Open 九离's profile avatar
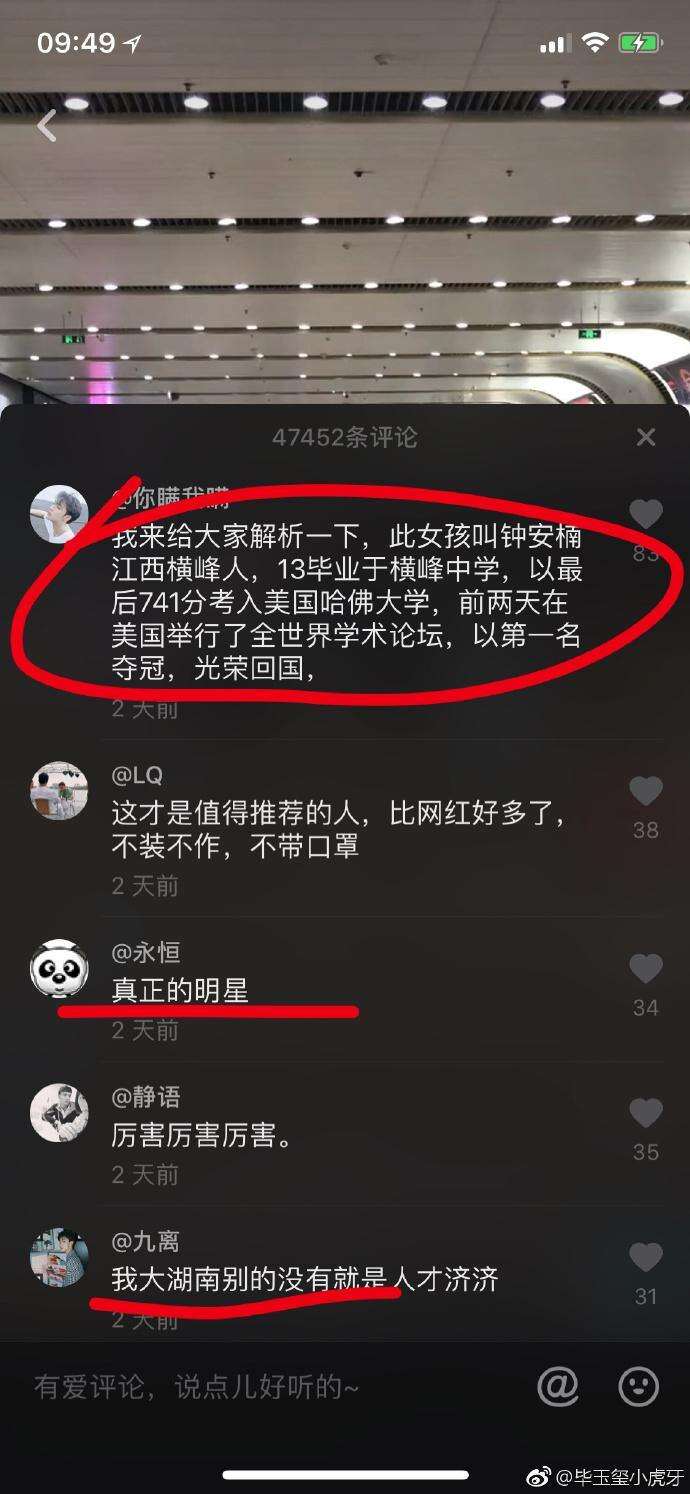690x1494 pixels. 59,1257
